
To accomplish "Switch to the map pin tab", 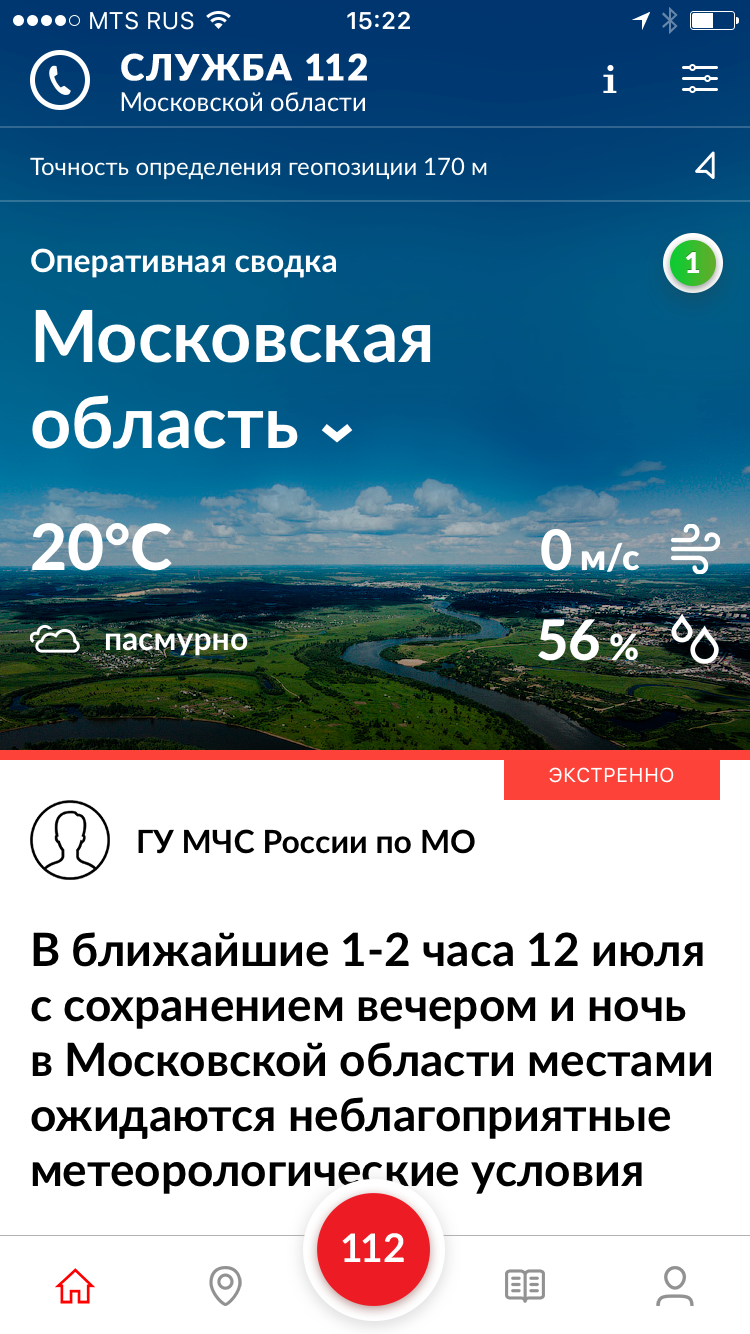I will point(225,1285).
